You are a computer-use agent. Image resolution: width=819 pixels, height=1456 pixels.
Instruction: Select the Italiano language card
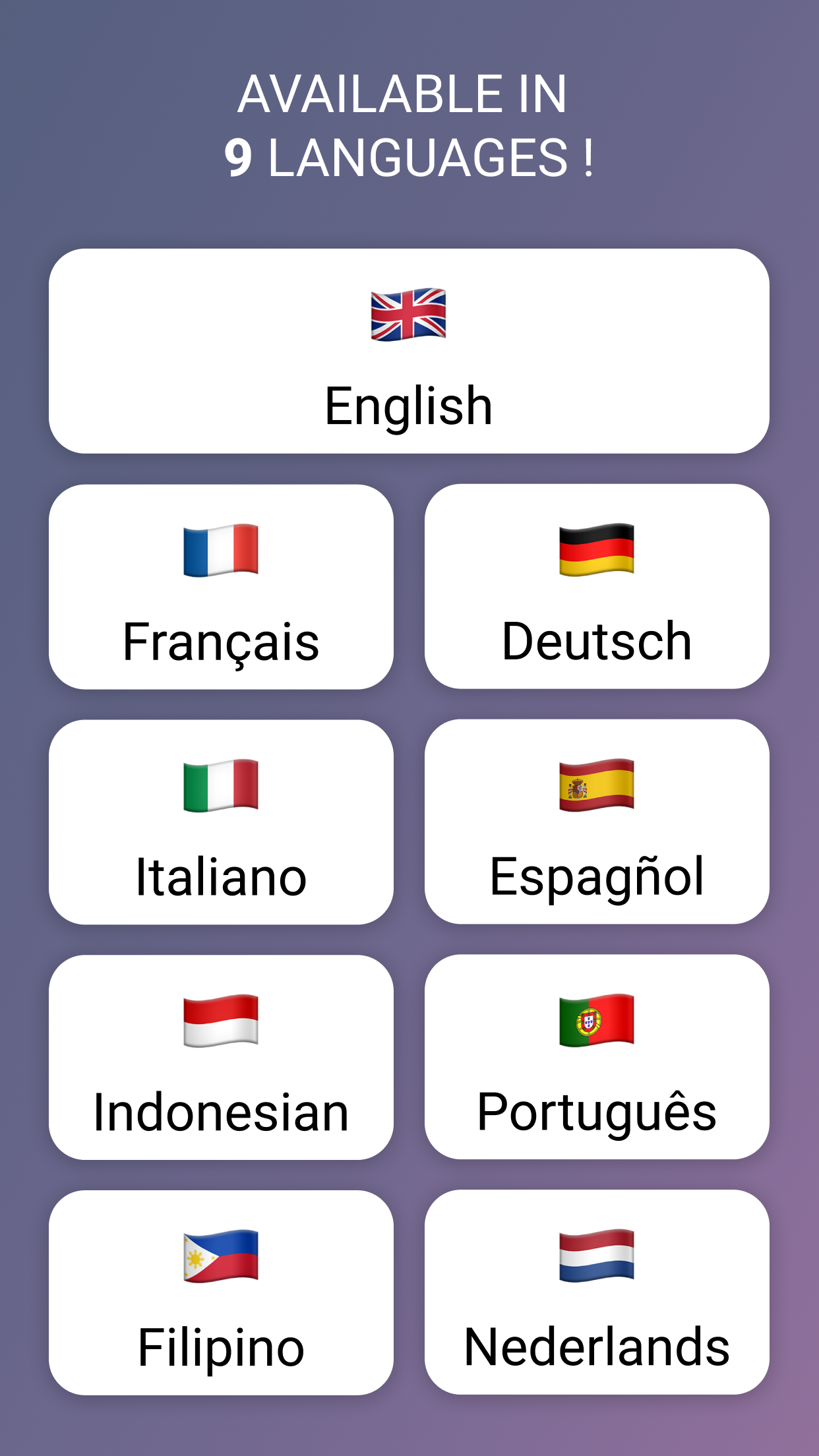222,826
